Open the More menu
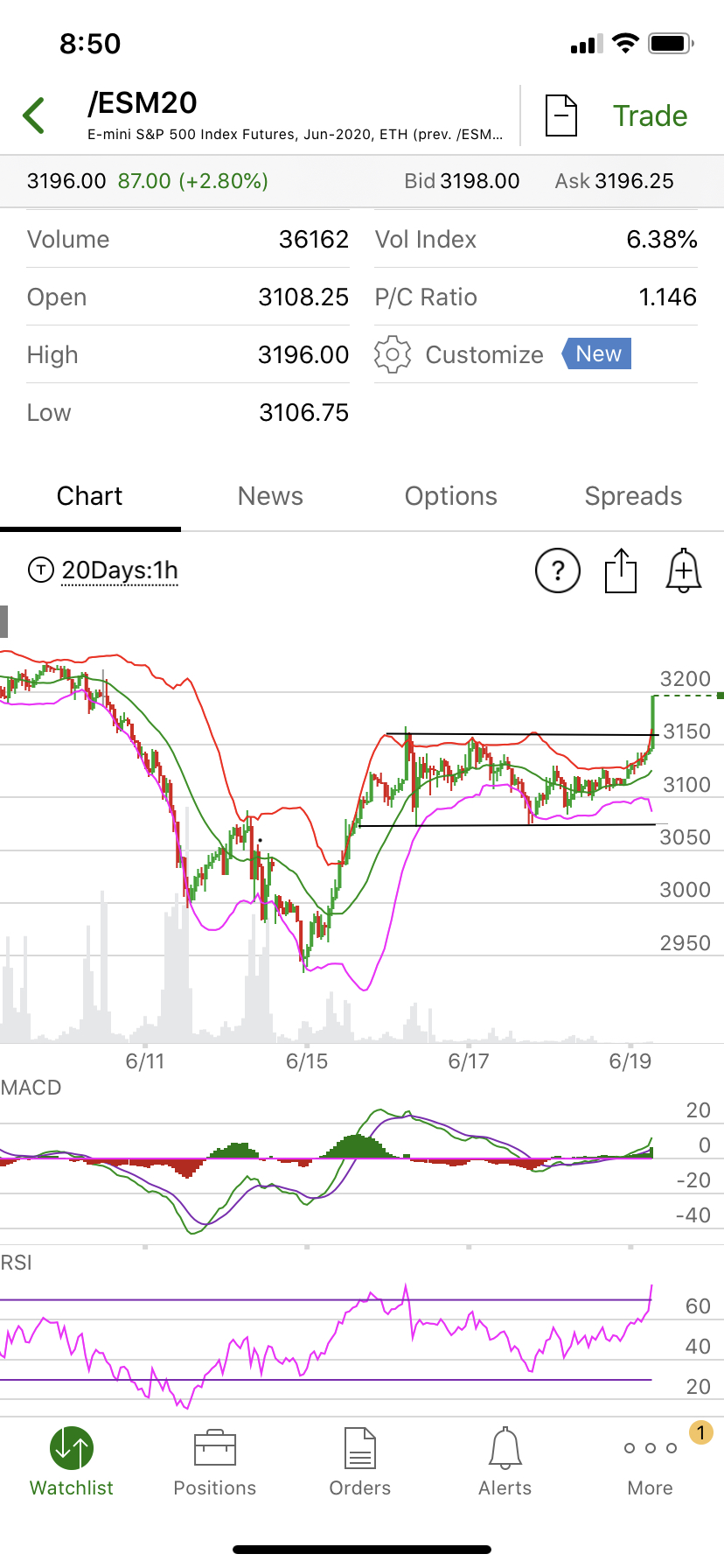The height and width of the screenshot is (1568, 724). coord(651,1462)
